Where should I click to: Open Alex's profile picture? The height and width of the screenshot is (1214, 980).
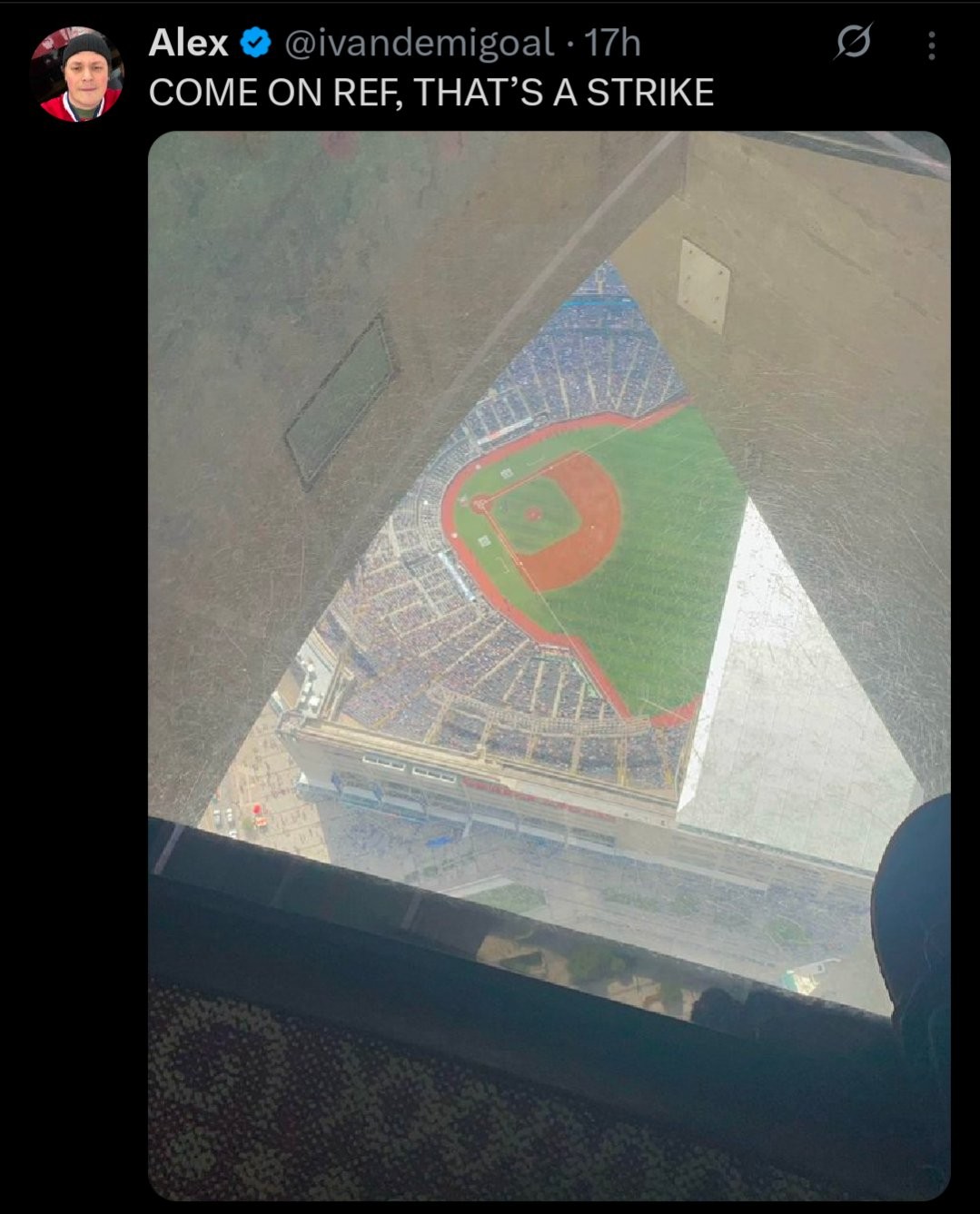[77, 75]
